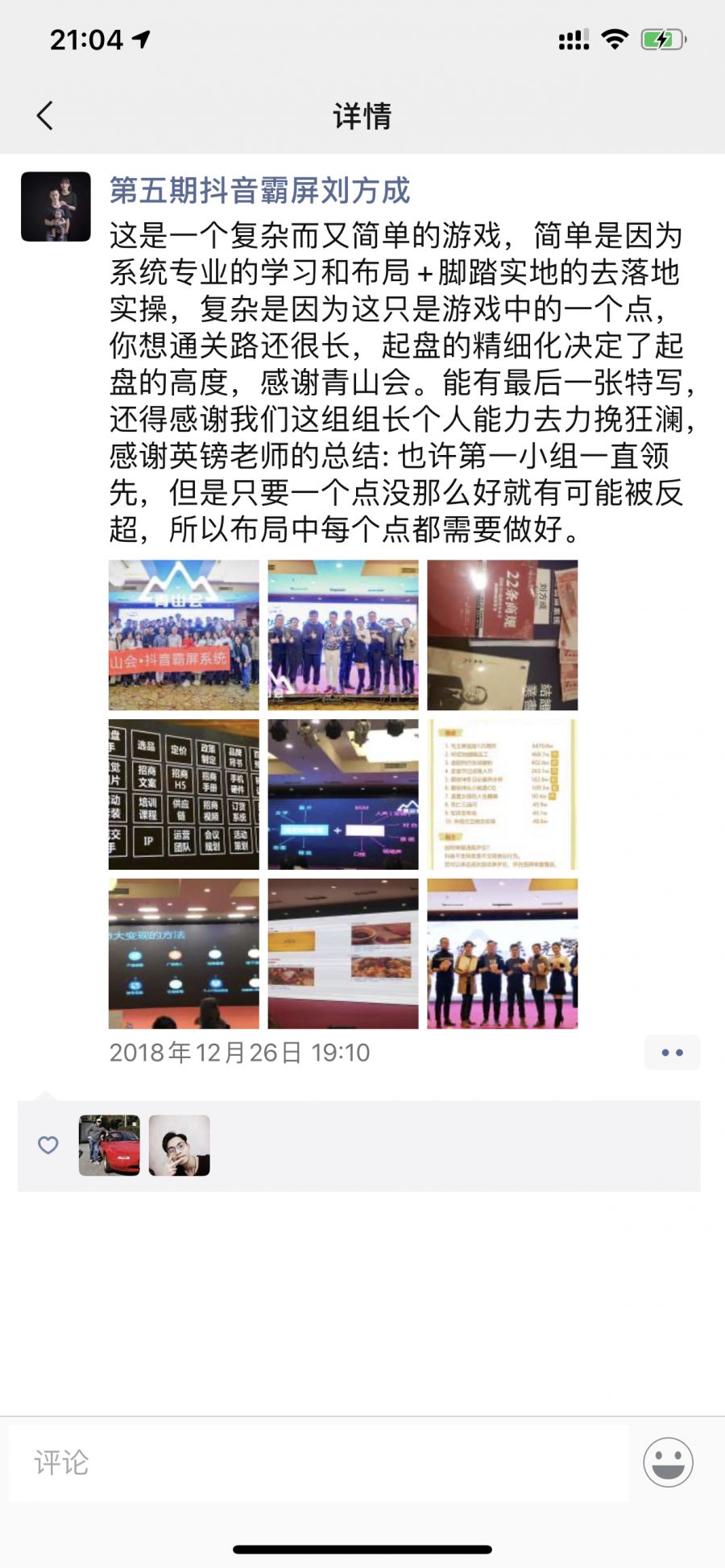
Task: Open the black grid chart photo
Action: pos(184,794)
